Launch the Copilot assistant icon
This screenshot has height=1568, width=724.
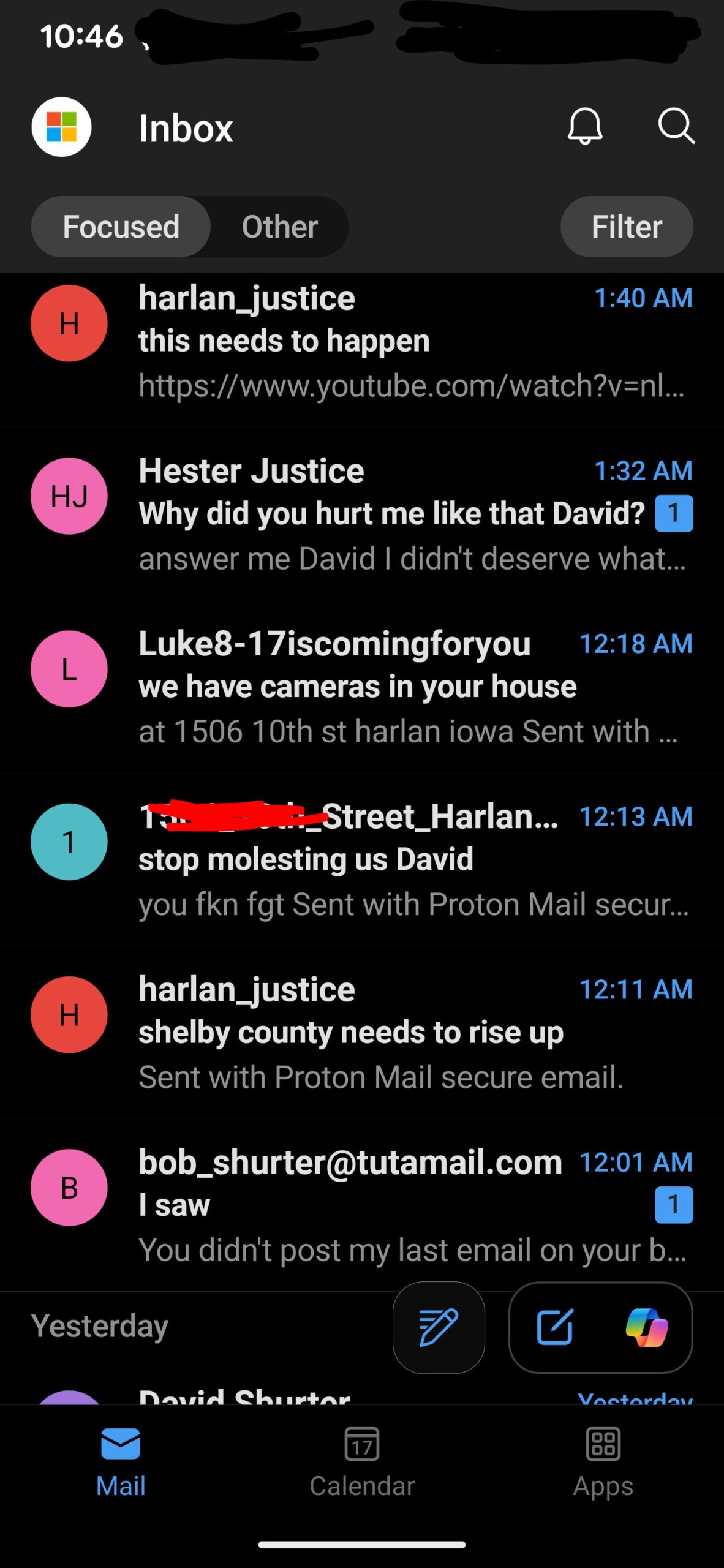pyautogui.click(x=646, y=1327)
